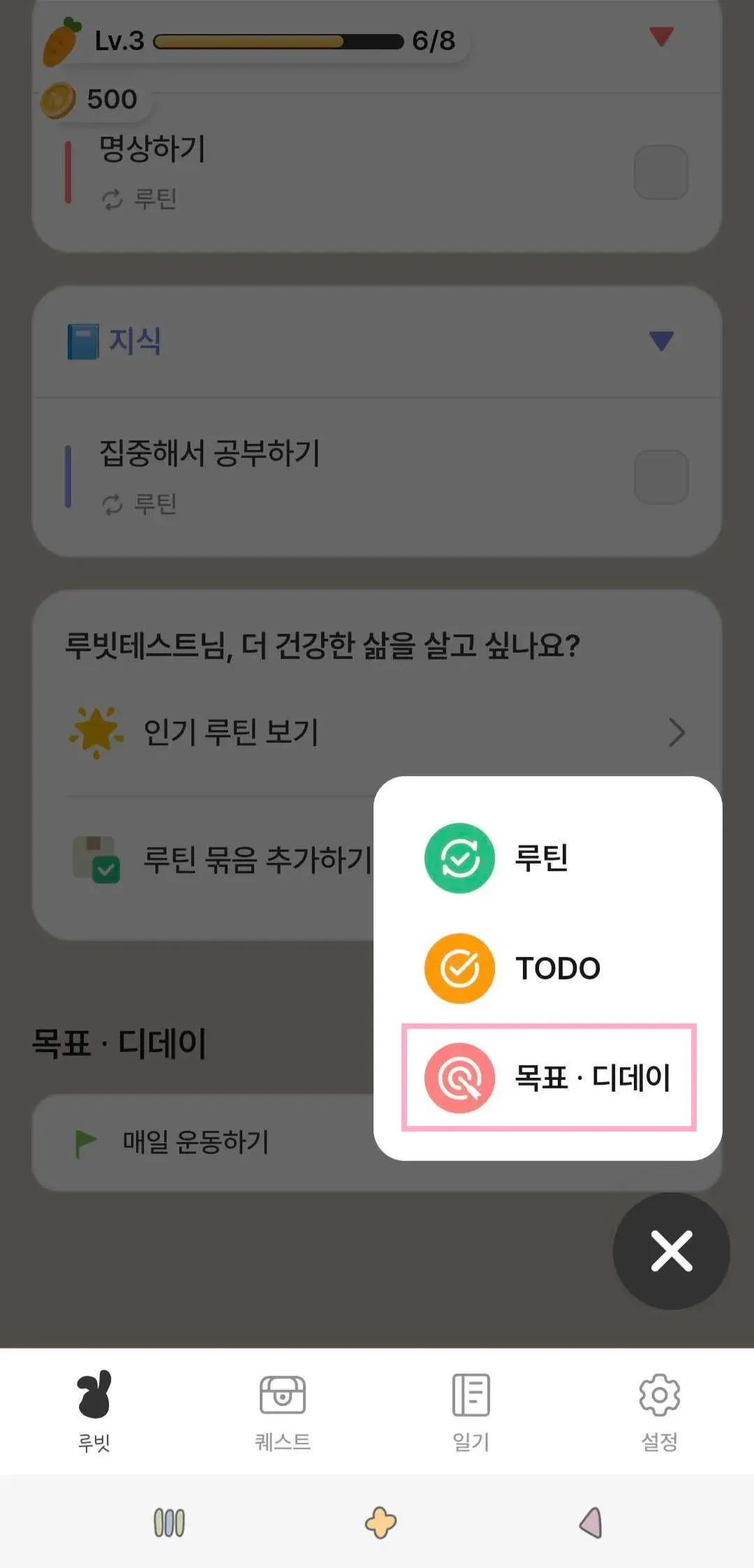Check off 명상하기 routine
Screen dimensions: 754x1568
[x=660, y=172]
